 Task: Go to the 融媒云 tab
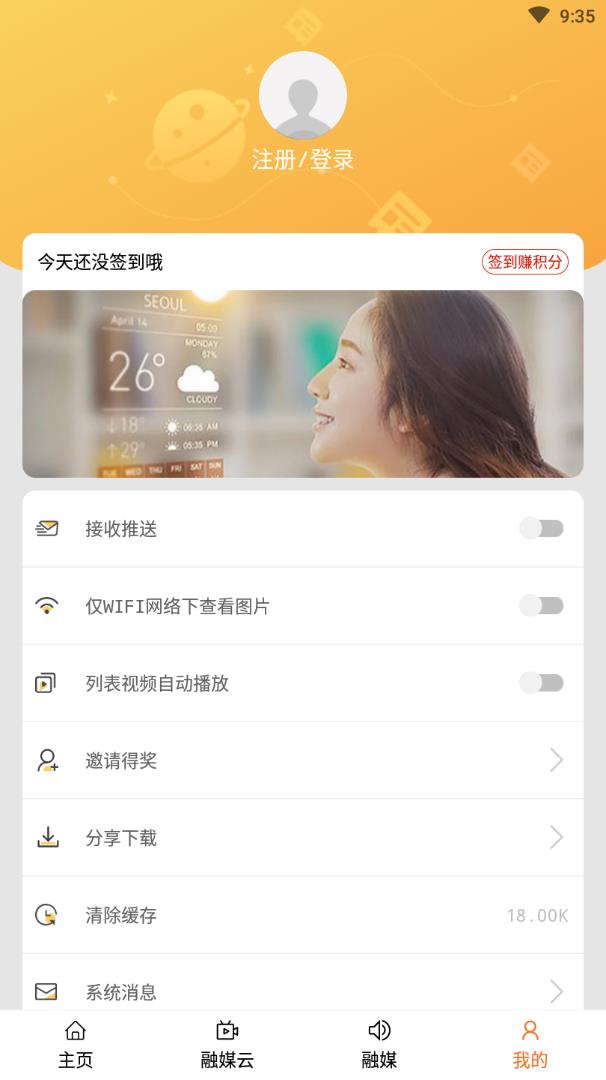coord(227,1045)
